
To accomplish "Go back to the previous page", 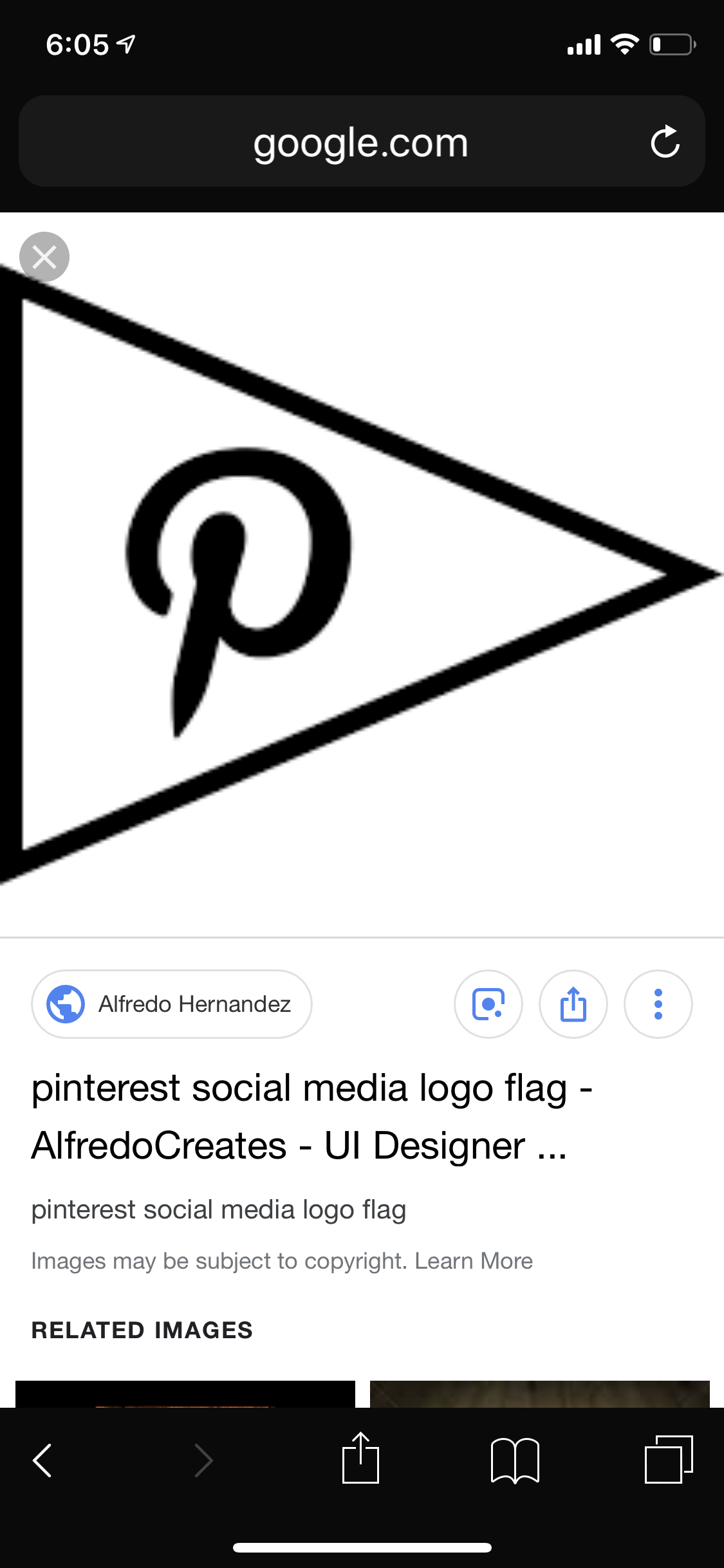I will (42, 1459).
